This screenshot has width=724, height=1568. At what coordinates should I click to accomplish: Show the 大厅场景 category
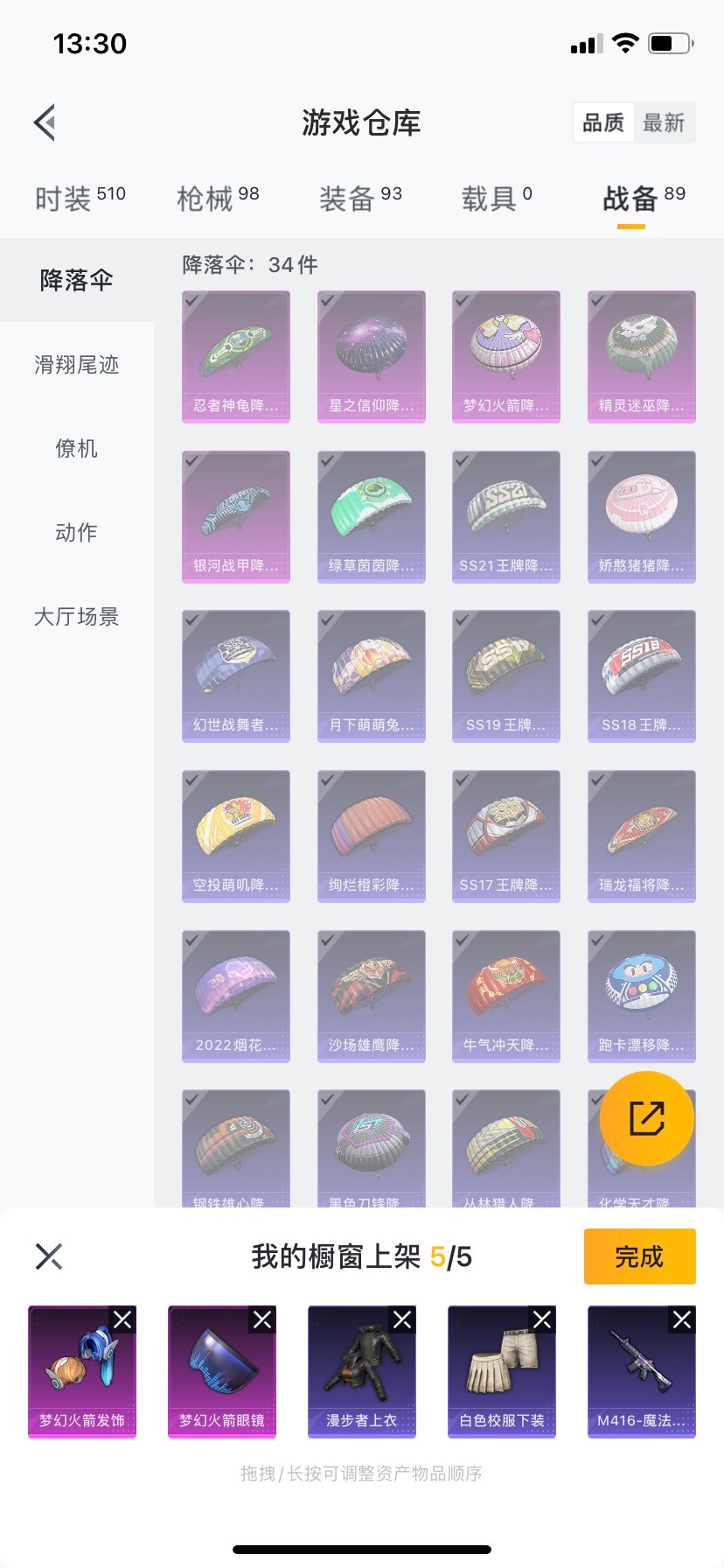[77, 616]
